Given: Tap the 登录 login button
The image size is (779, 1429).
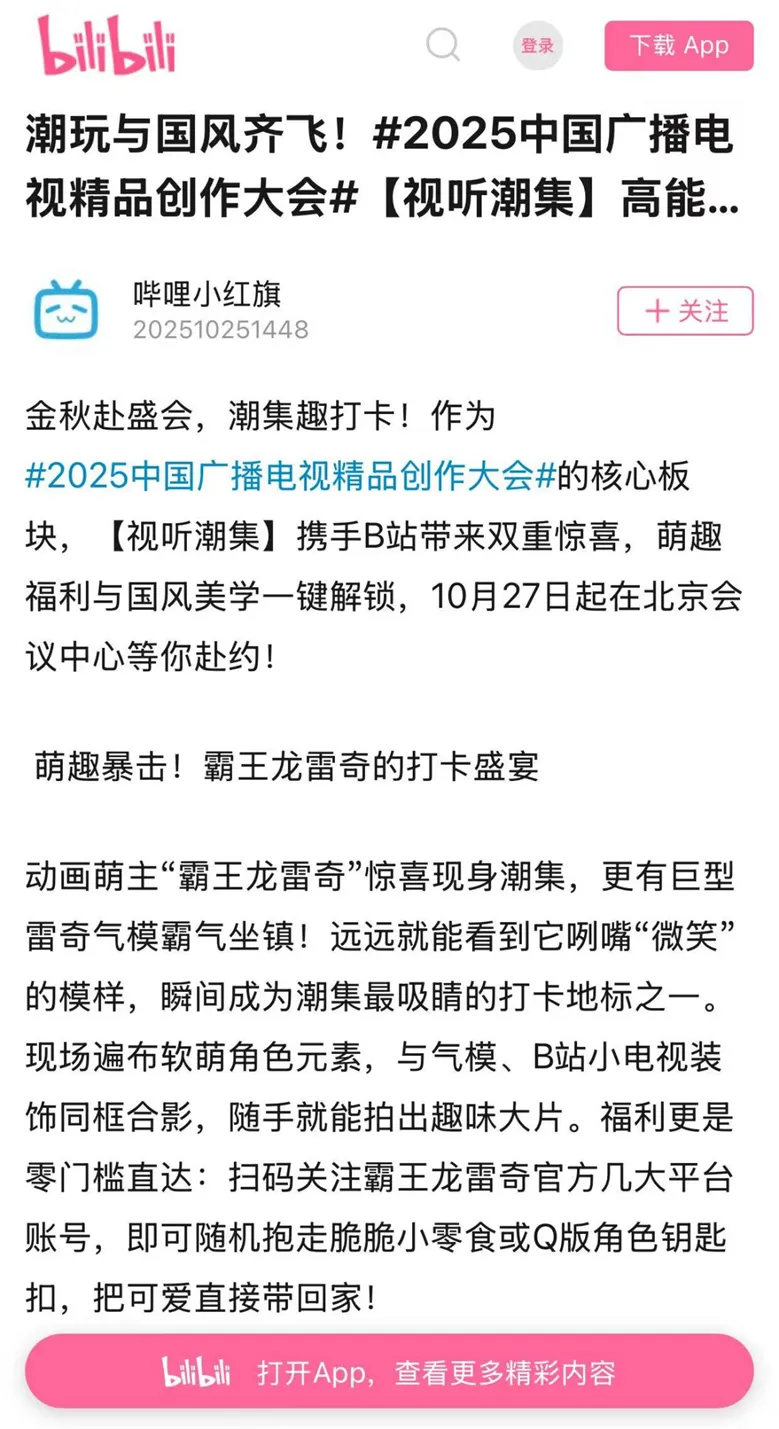Looking at the screenshot, I should click(x=538, y=45).
